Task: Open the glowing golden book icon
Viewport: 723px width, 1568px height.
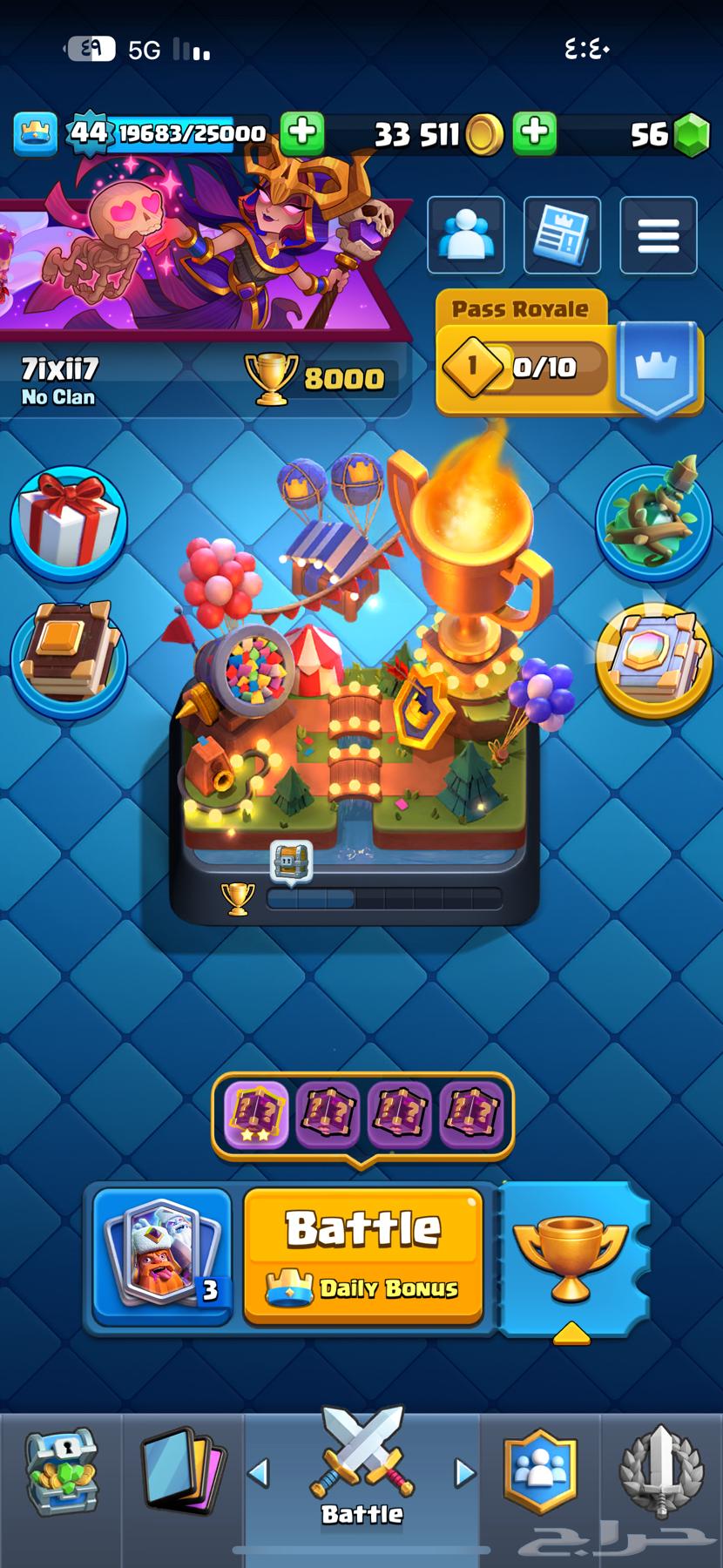Action: tap(653, 660)
